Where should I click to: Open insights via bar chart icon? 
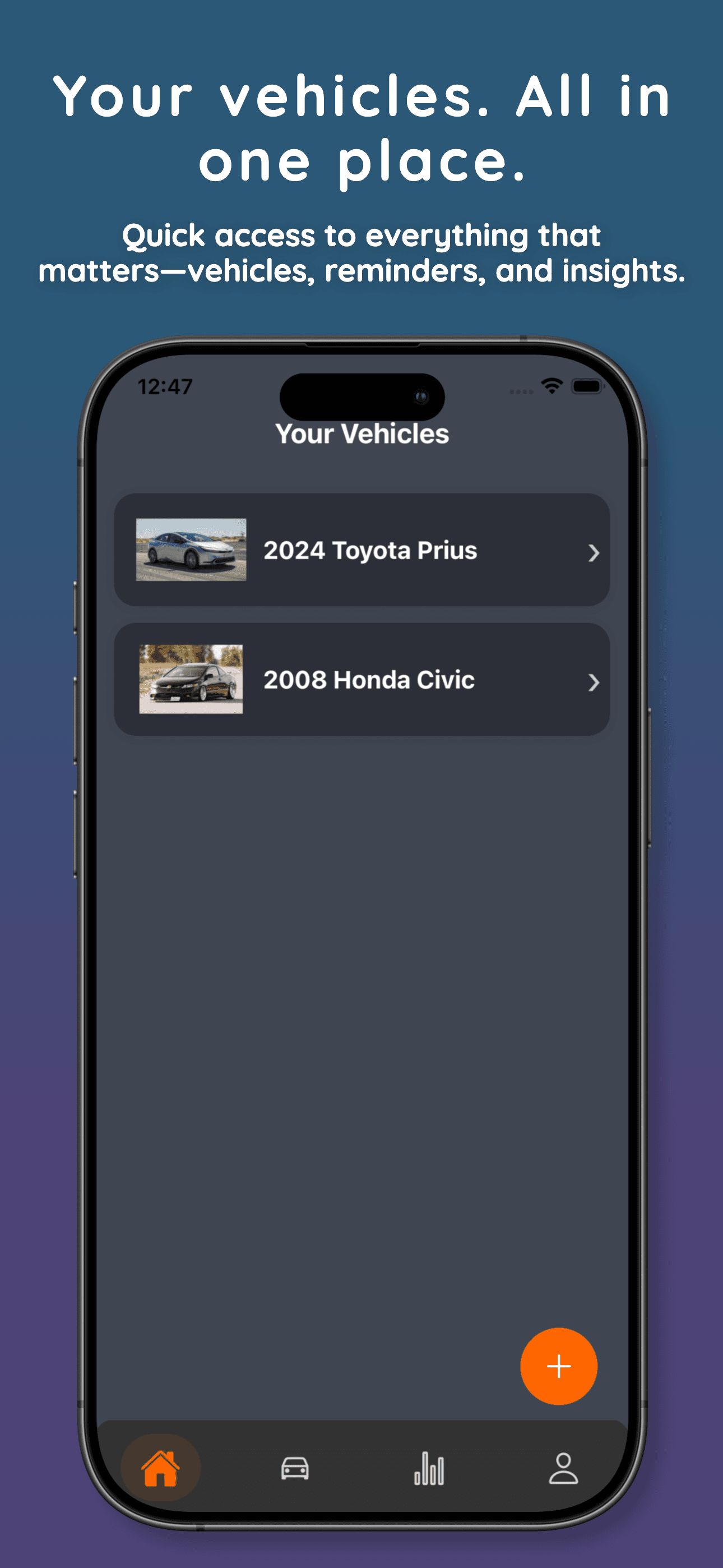428,1467
